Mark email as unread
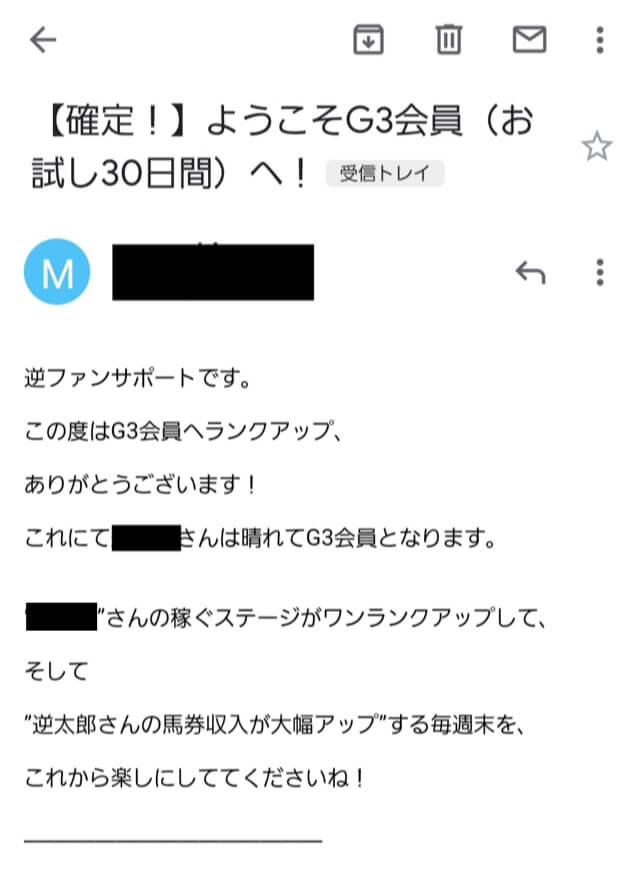 (x=528, y=40)
